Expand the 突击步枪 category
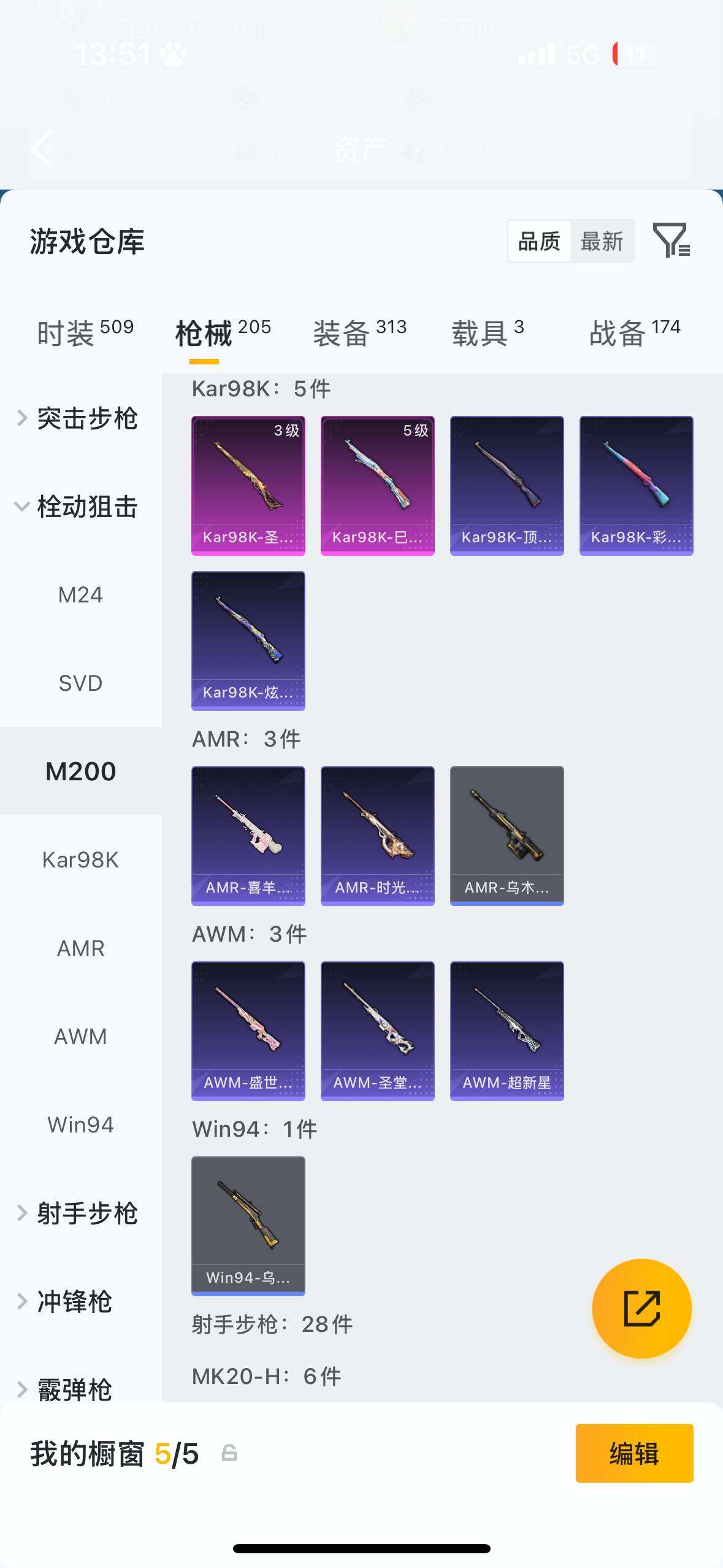723x1568 pixels. (86, 418)
